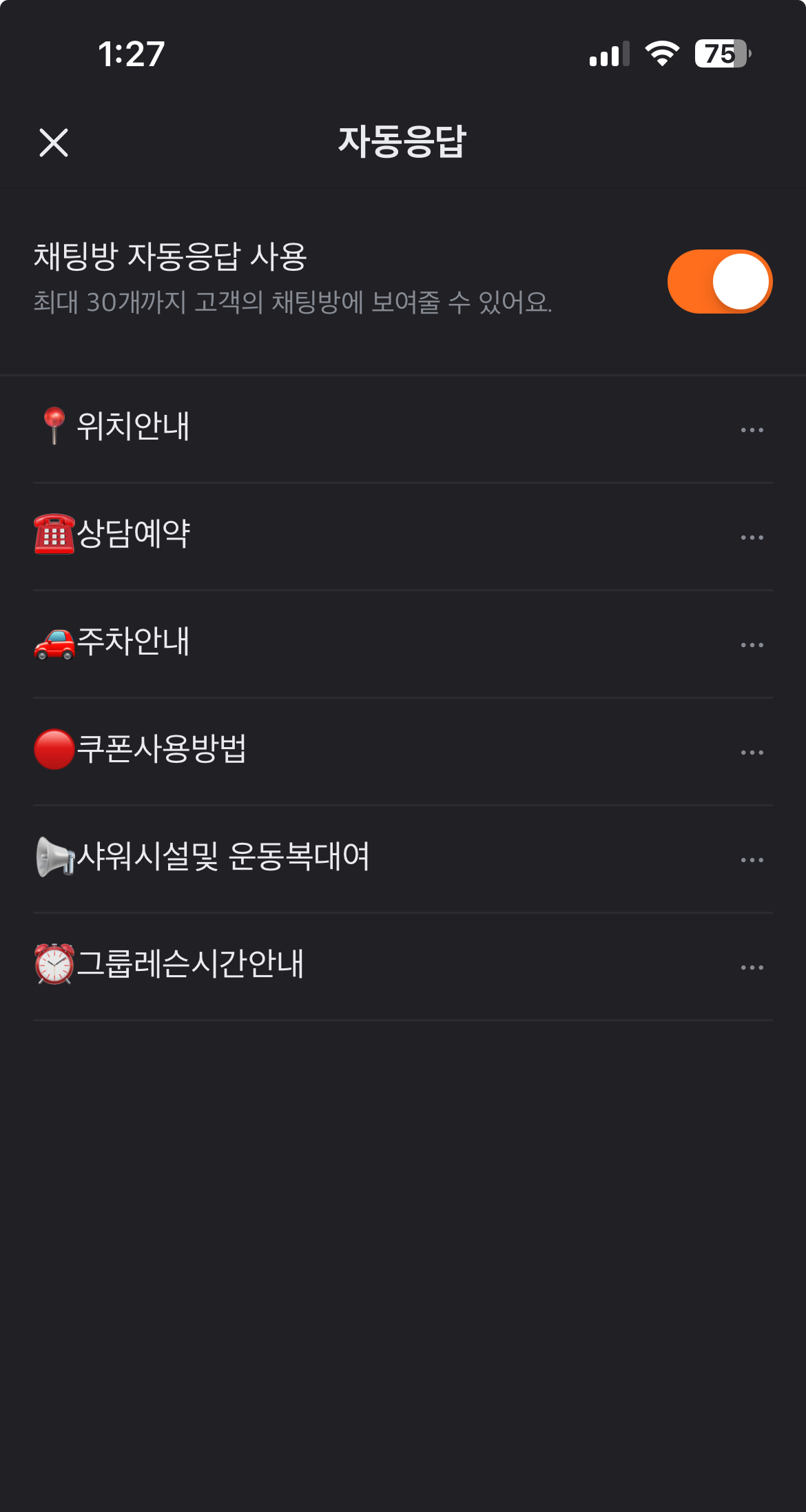Viewport: 806px width, 1512px height.
Task: View the 주차안내 auto-reply
Action: 134,642
